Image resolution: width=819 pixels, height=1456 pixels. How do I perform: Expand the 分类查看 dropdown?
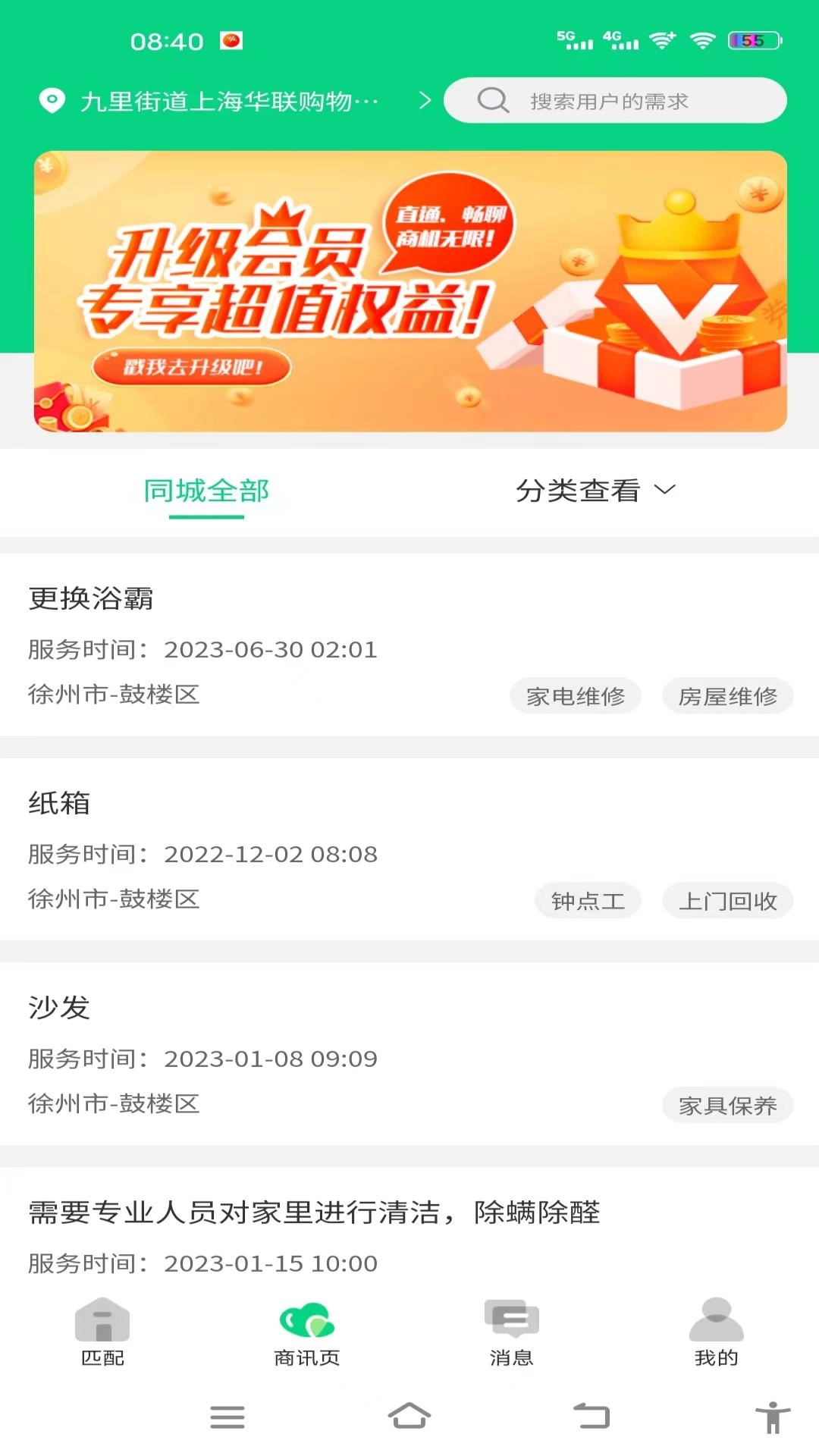[x=596, y=491]
